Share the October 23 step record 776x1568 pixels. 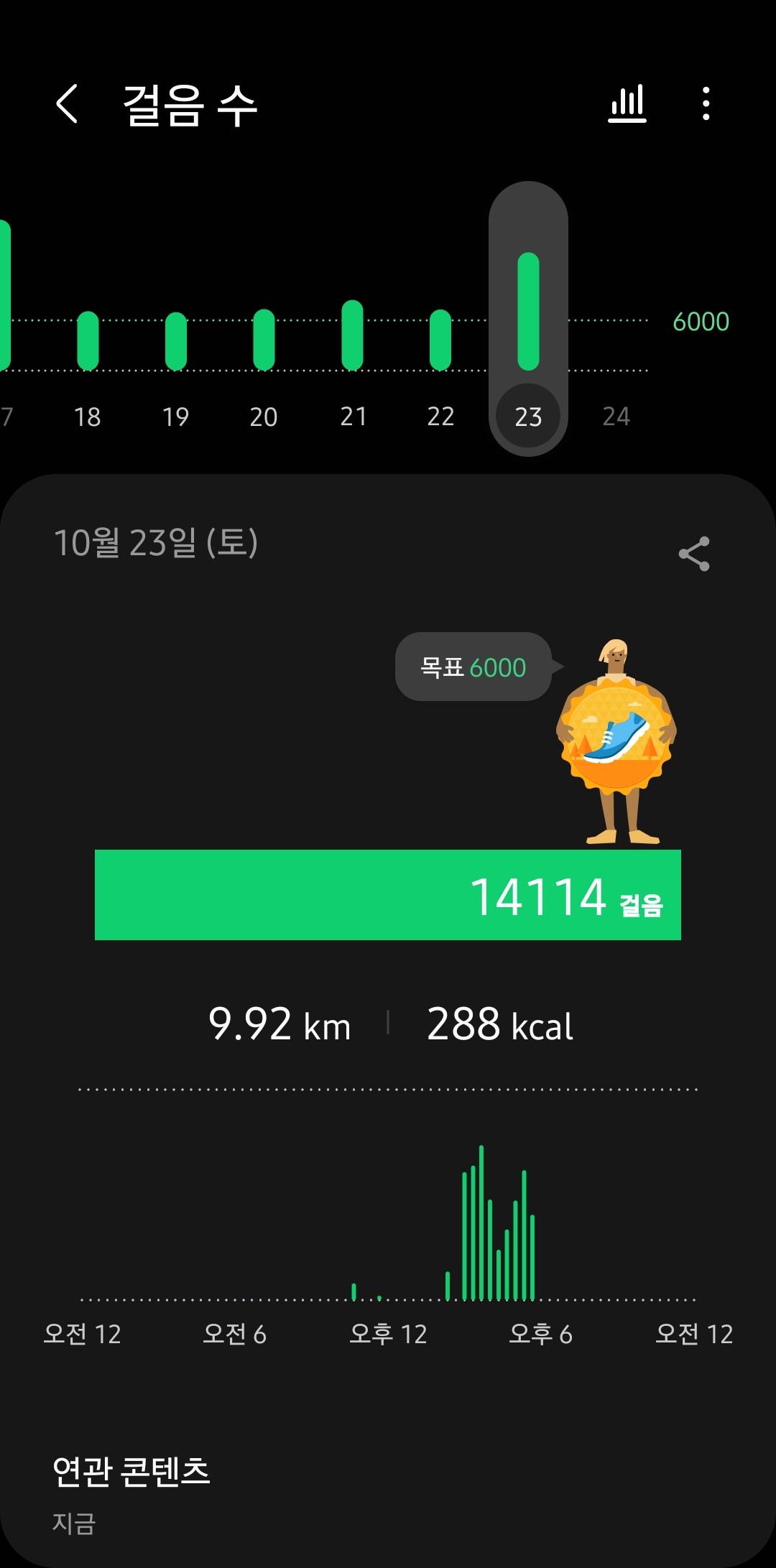point(693,554)
